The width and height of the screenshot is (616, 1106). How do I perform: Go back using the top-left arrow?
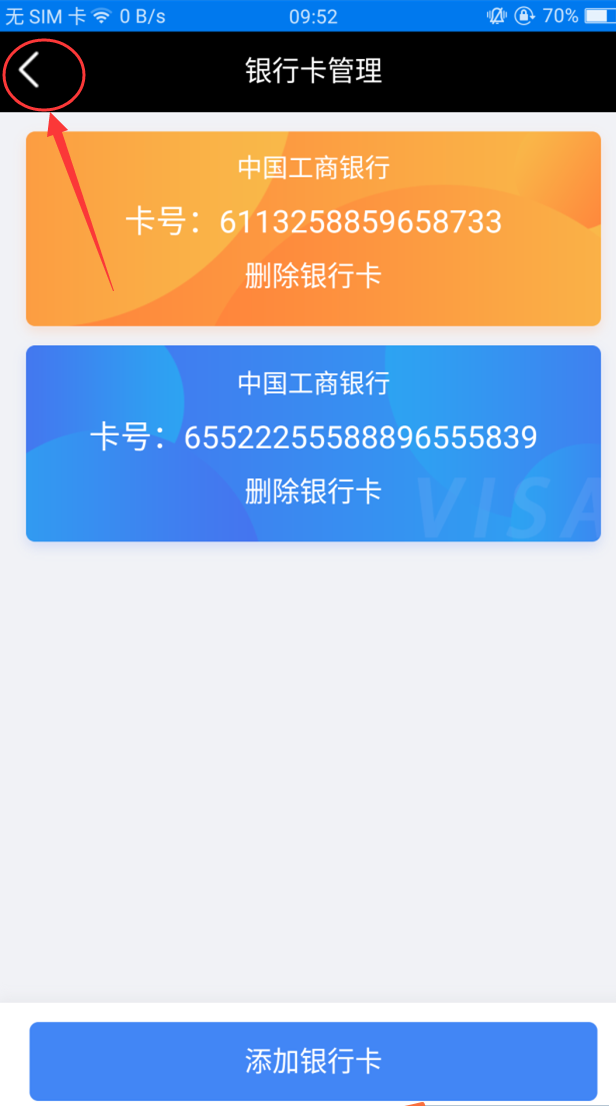30,71
